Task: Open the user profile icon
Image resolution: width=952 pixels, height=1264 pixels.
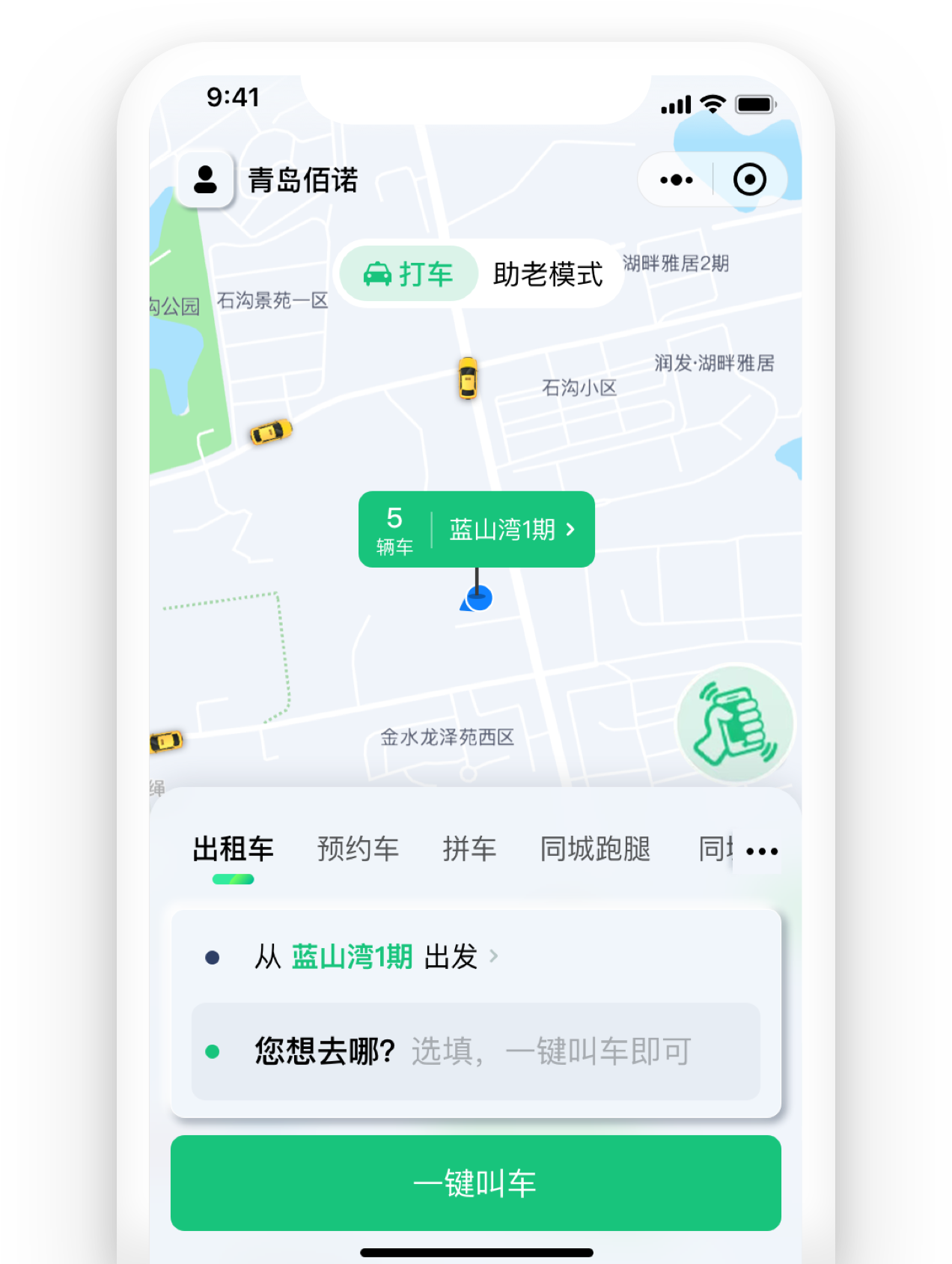Action: point(205,180)
